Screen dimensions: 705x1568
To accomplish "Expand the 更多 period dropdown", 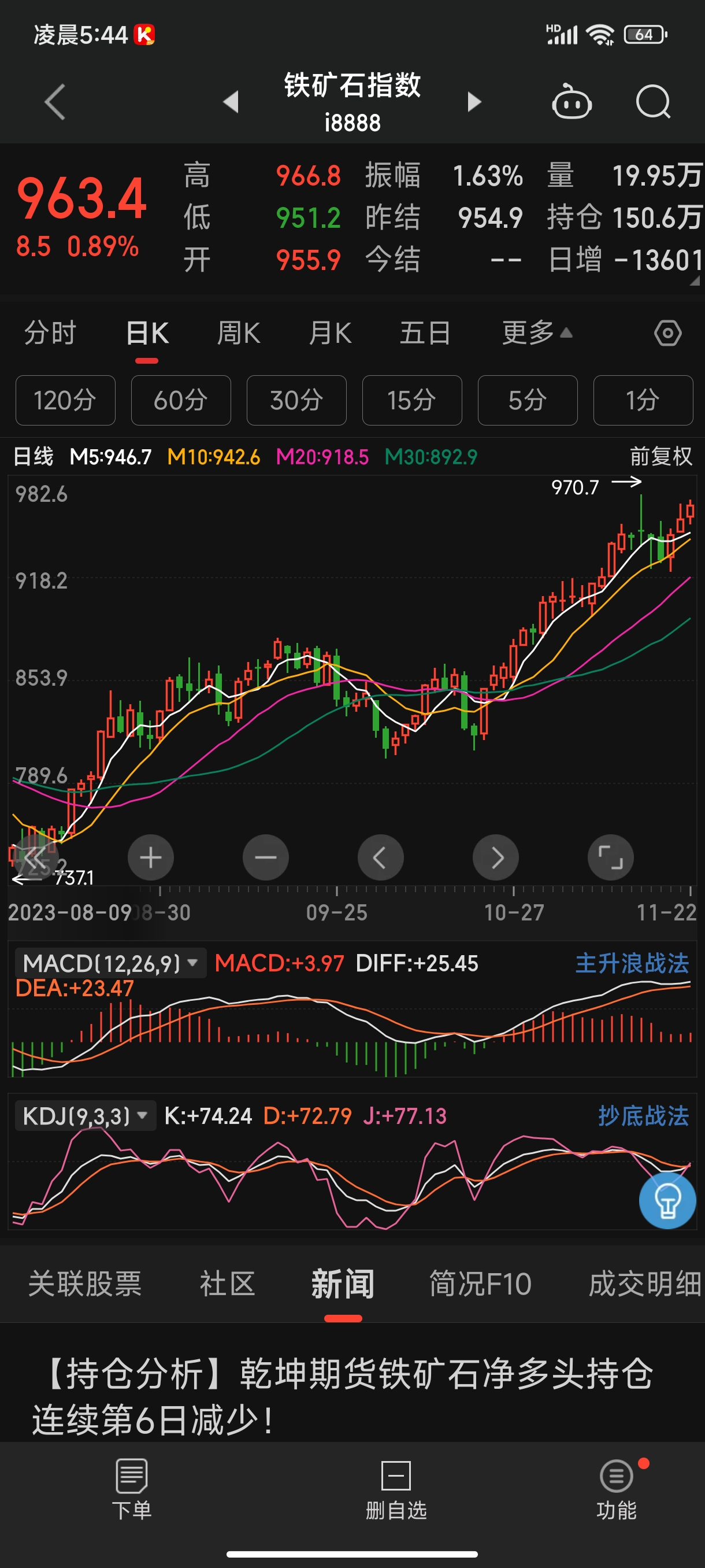I will pos(536,333).
